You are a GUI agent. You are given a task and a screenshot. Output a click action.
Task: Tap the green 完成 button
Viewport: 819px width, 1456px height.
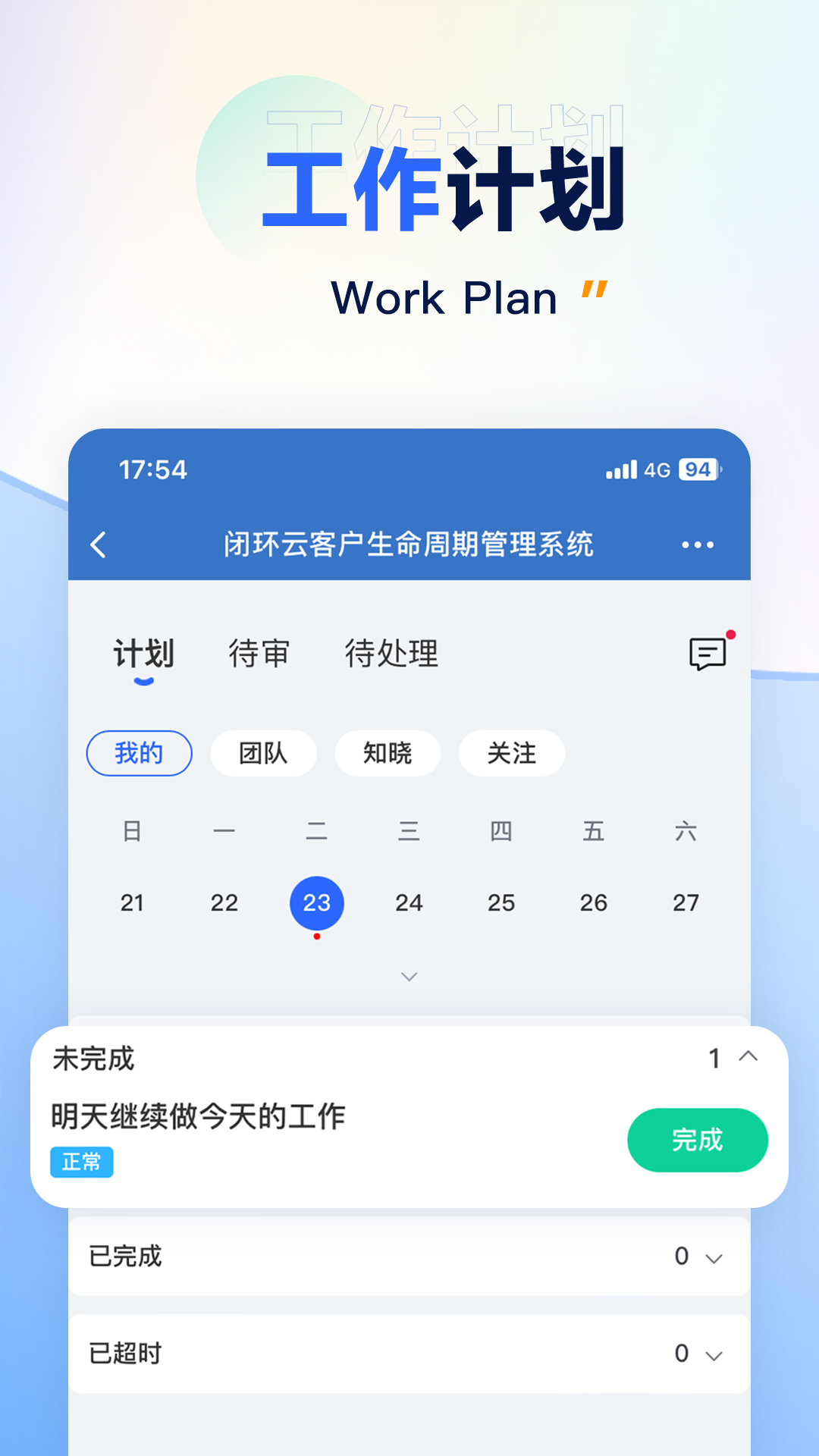pyautogui.click(x=697, y=1140)
